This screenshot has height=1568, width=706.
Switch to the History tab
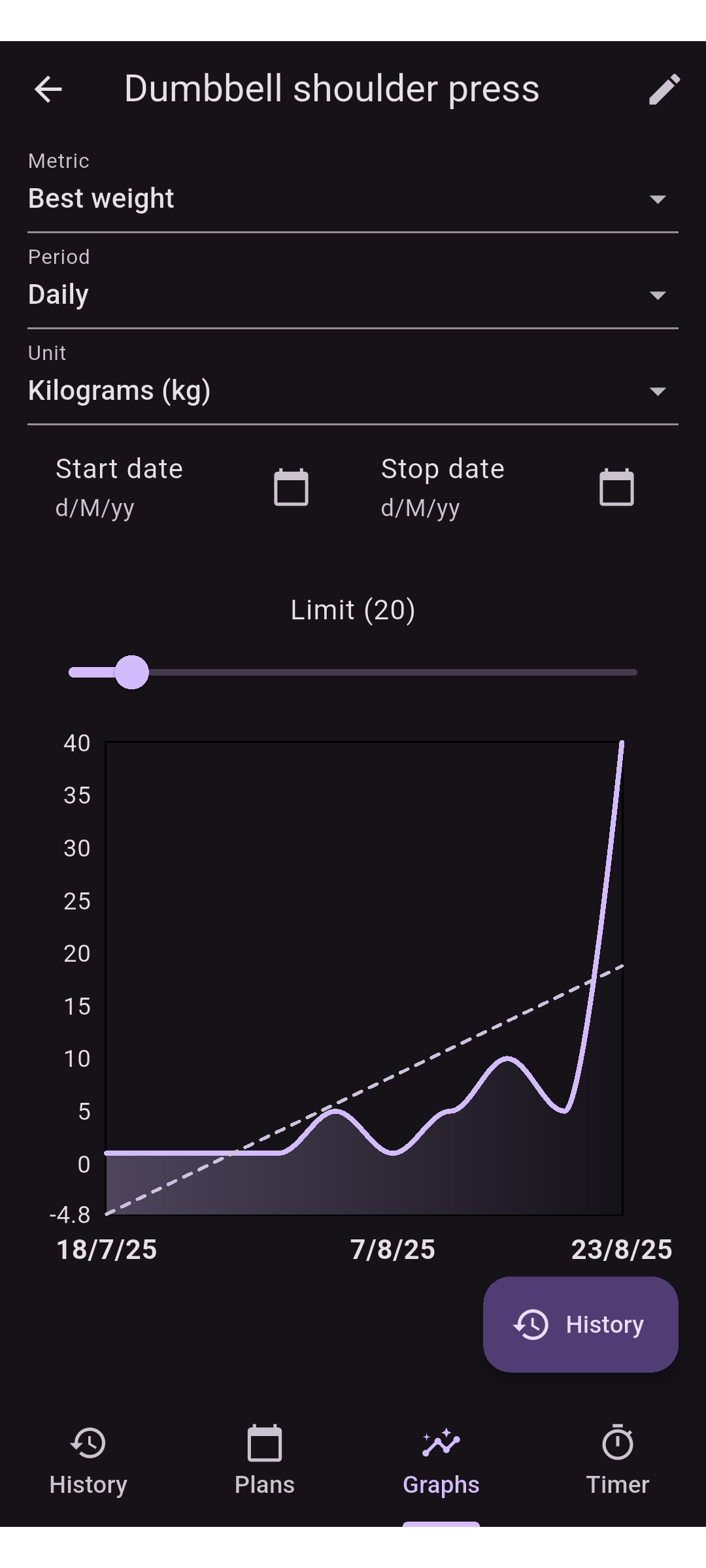[88, 1461]
